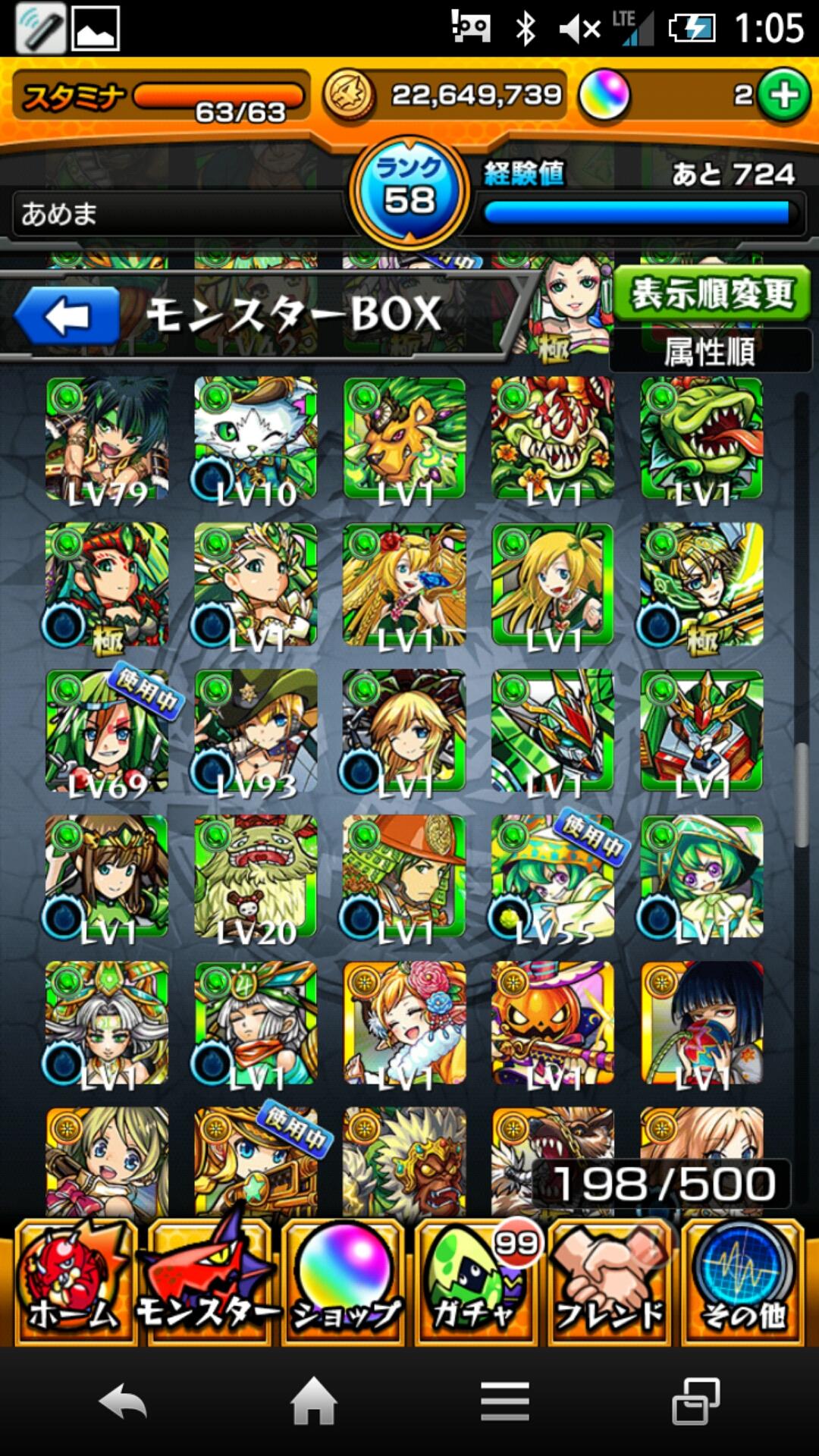The width and height of the screenshot is (819, 1456).
Task: Select the white cat LV10 monster
Action: tap(256, 439)
